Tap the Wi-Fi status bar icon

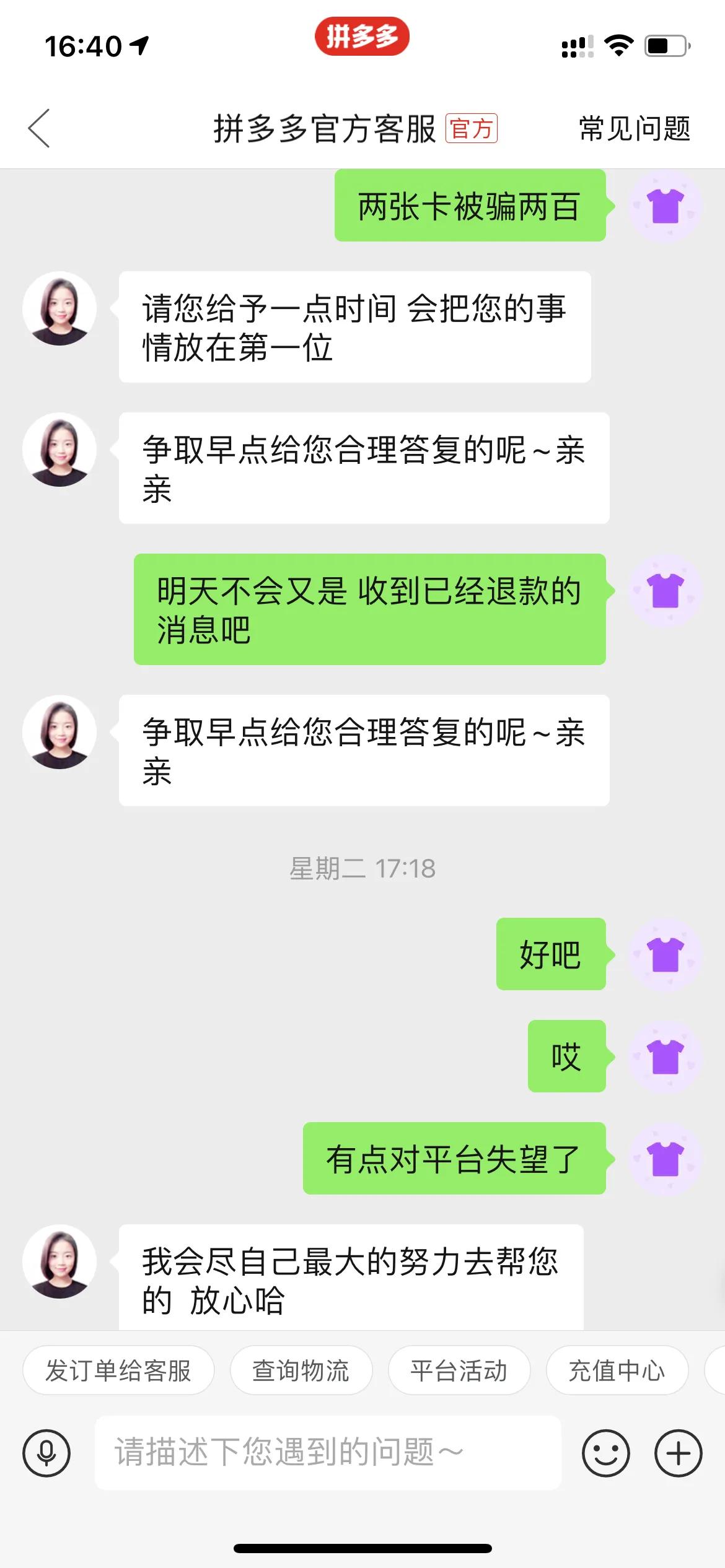pyautogui.click(x=618, y=43)
